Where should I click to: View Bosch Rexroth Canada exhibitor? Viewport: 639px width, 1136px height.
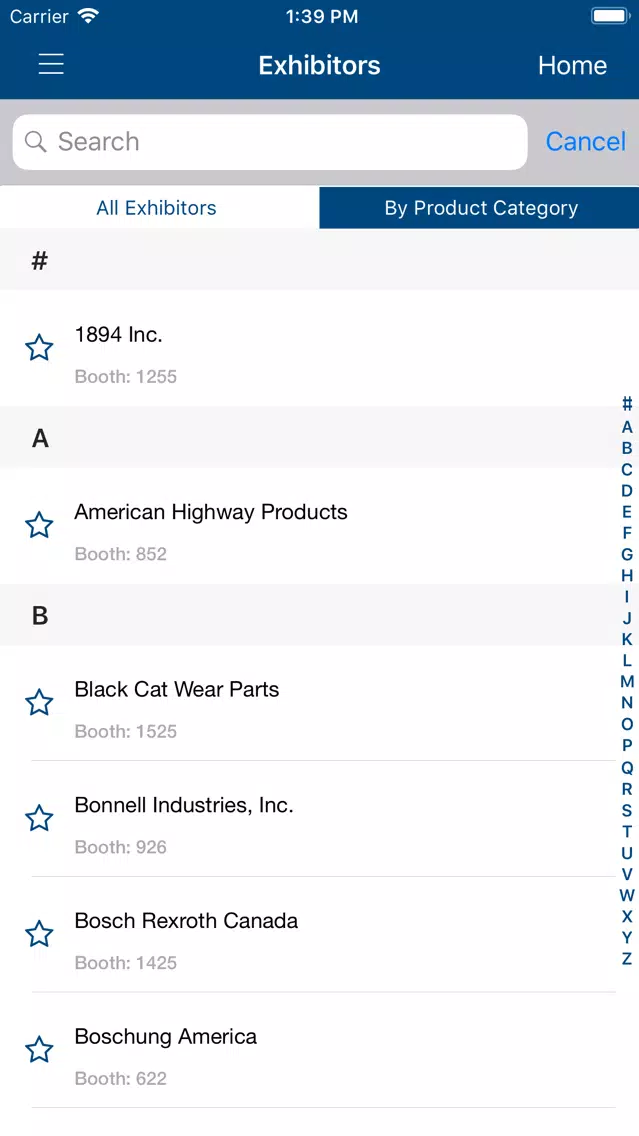tap(320, 935)
